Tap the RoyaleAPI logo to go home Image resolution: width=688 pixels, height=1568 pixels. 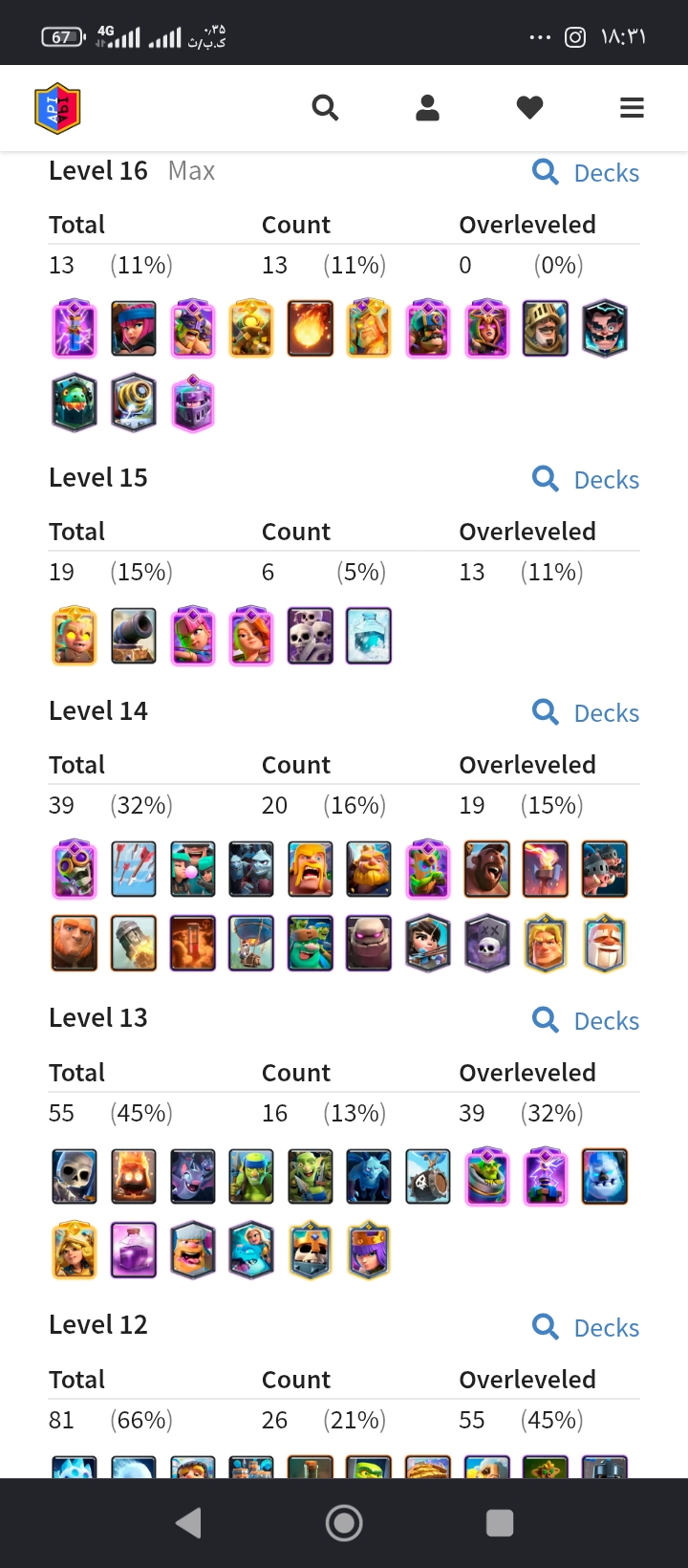tap(57, 108)
